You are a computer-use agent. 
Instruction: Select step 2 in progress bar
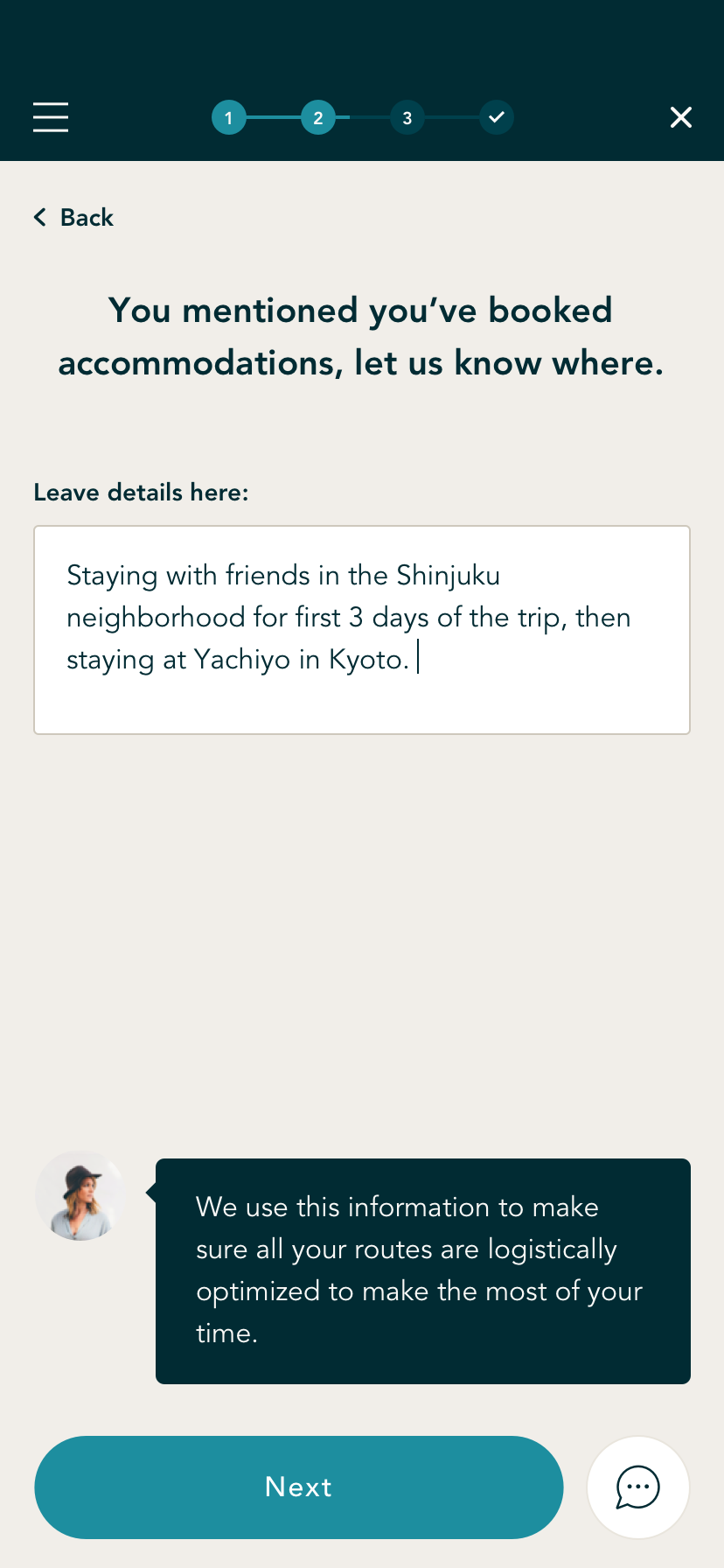tap(318, 117)
